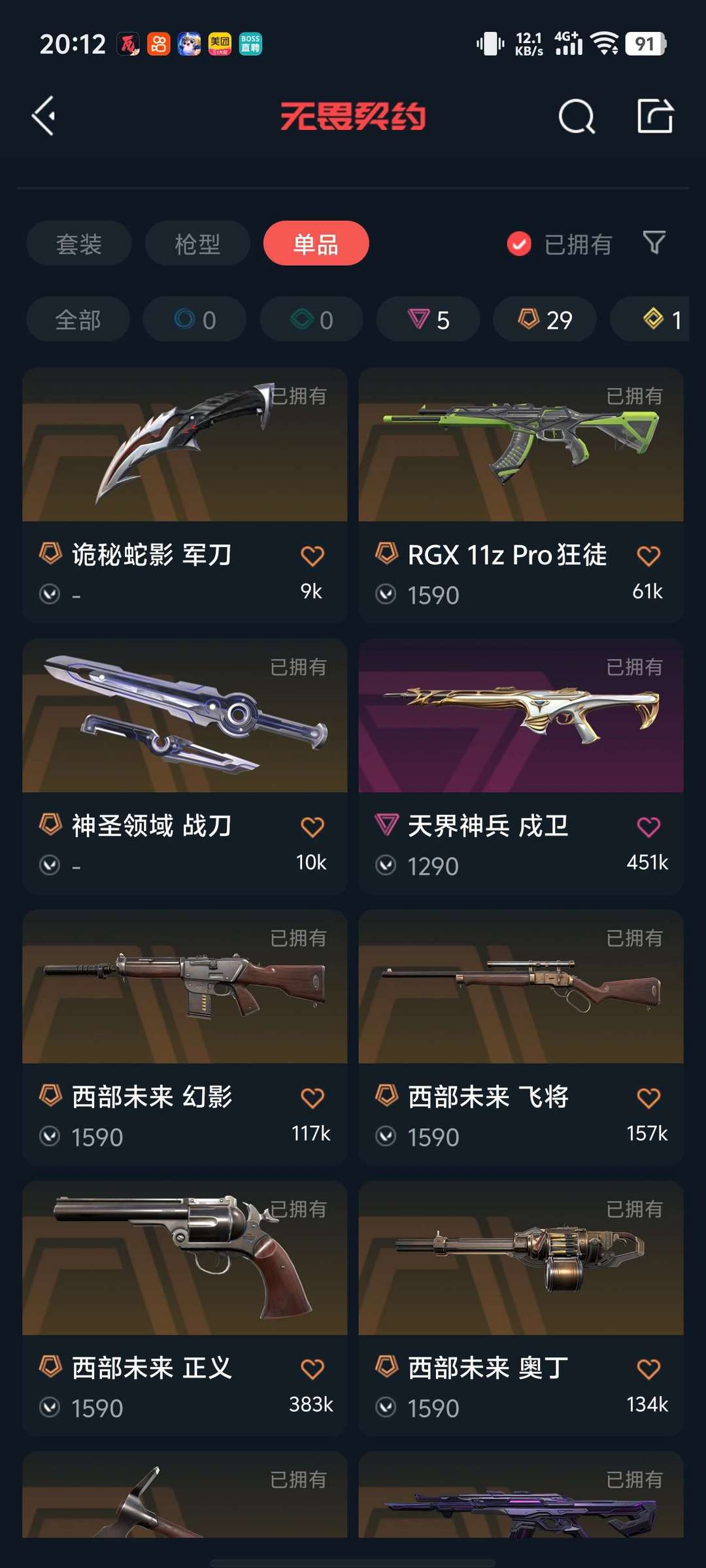The height and width of the screenshot is (1568, 706).
Task: Select the 单品 tab
Action: pyautogui.click(x=316, y=244)
